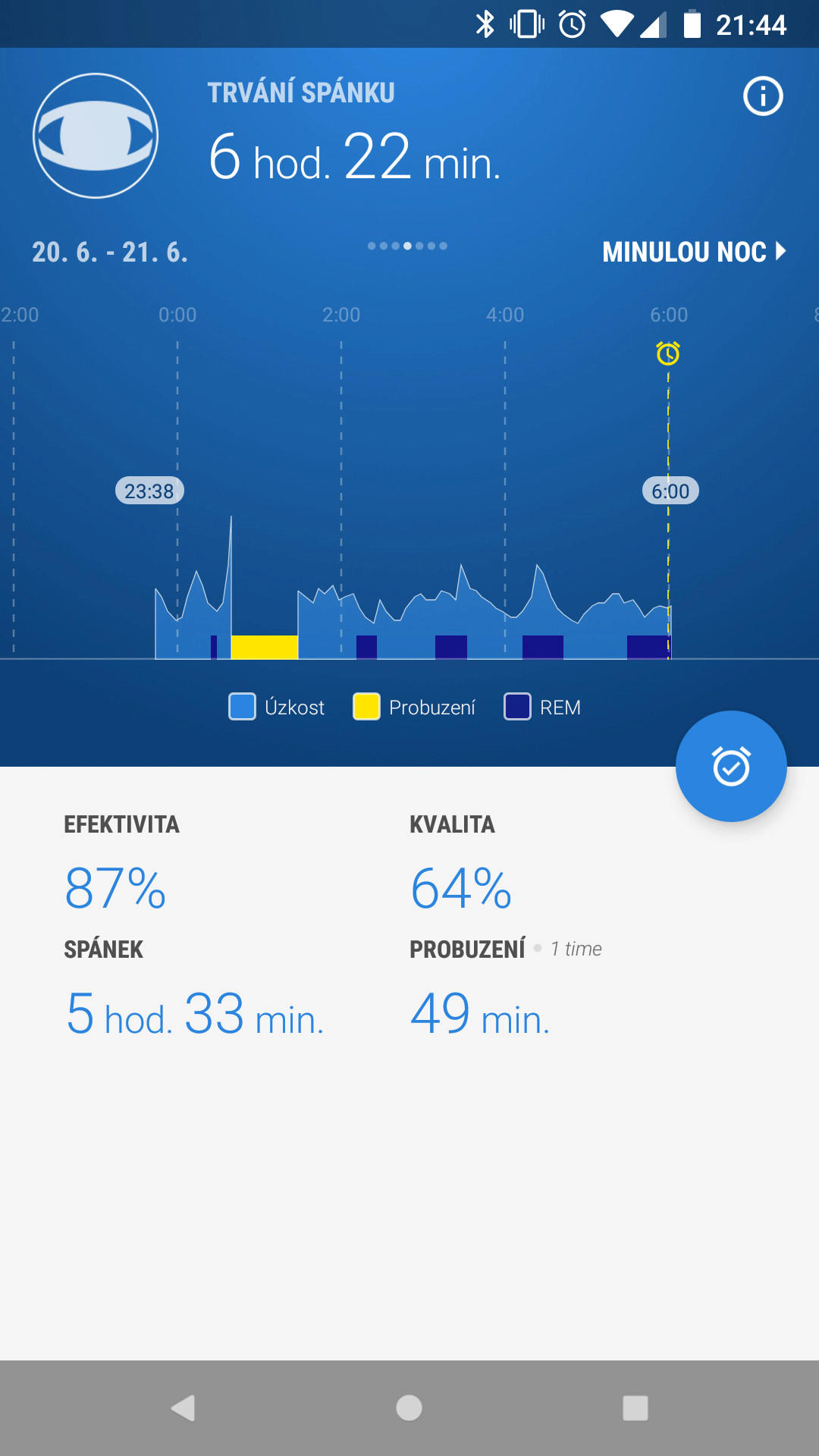
Task: Go to Minulou noc
Action: tap(694, 252)
